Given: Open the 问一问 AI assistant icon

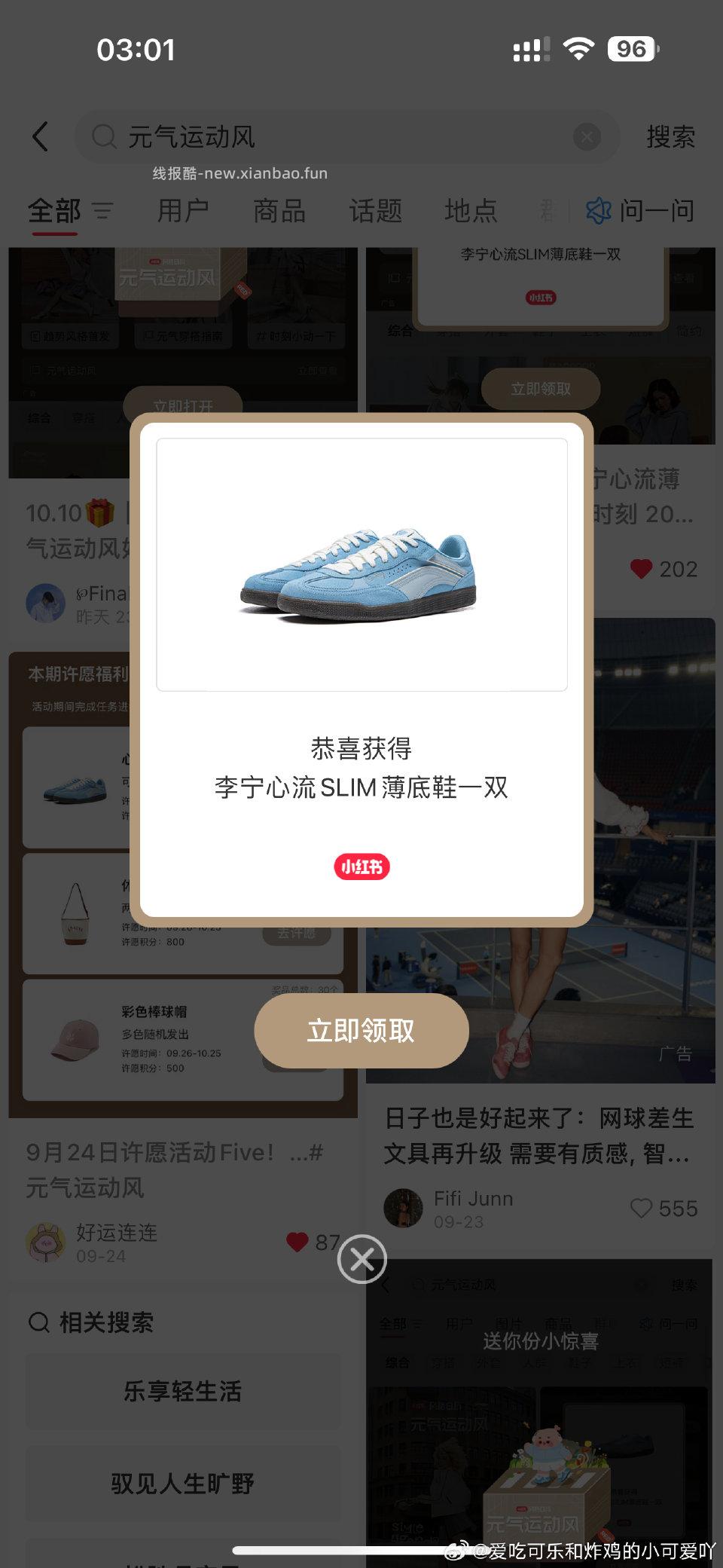Looking at the screenshot, I should click(597, 211).
